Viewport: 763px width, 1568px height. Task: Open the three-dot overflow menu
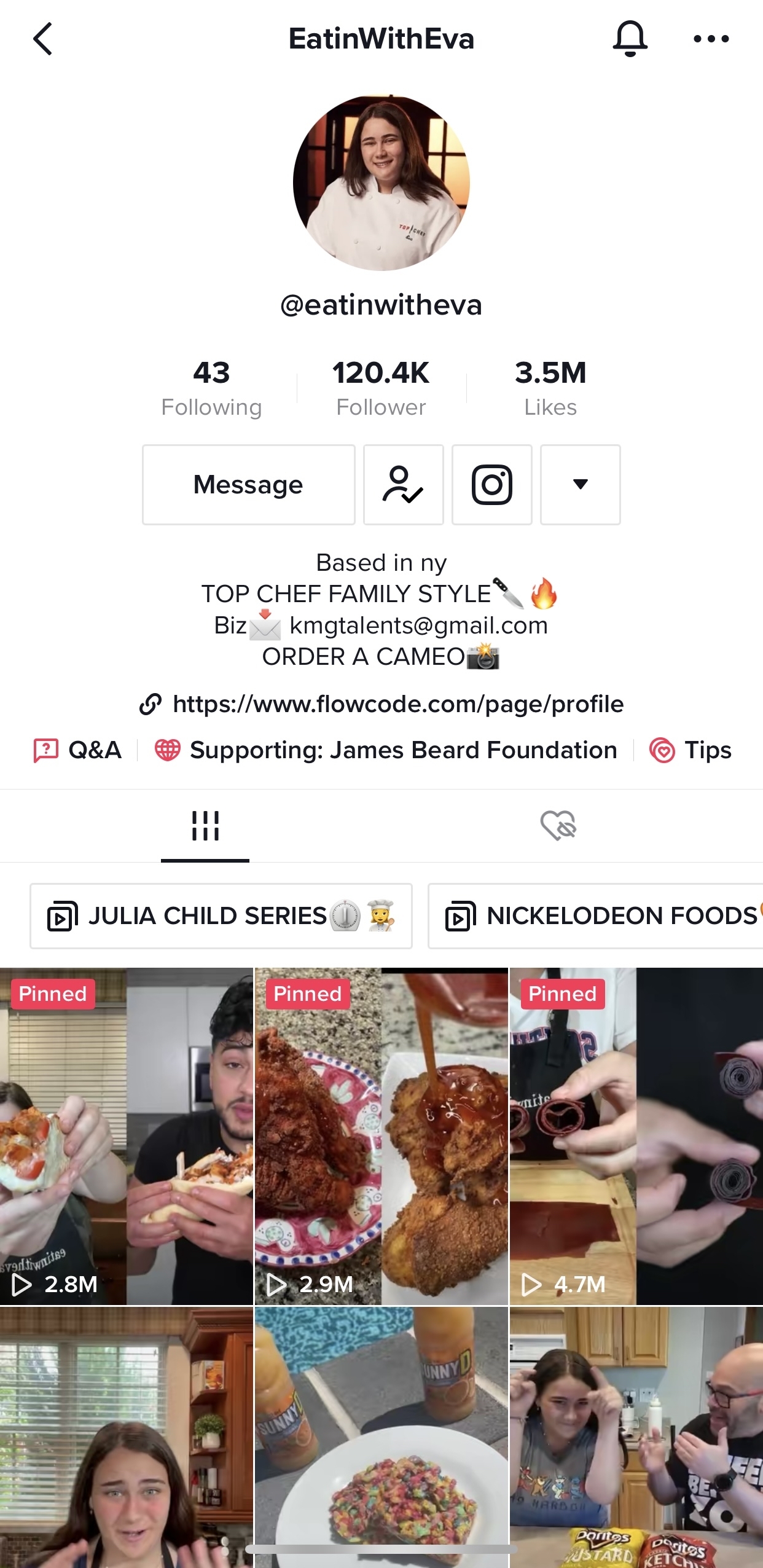711,39
